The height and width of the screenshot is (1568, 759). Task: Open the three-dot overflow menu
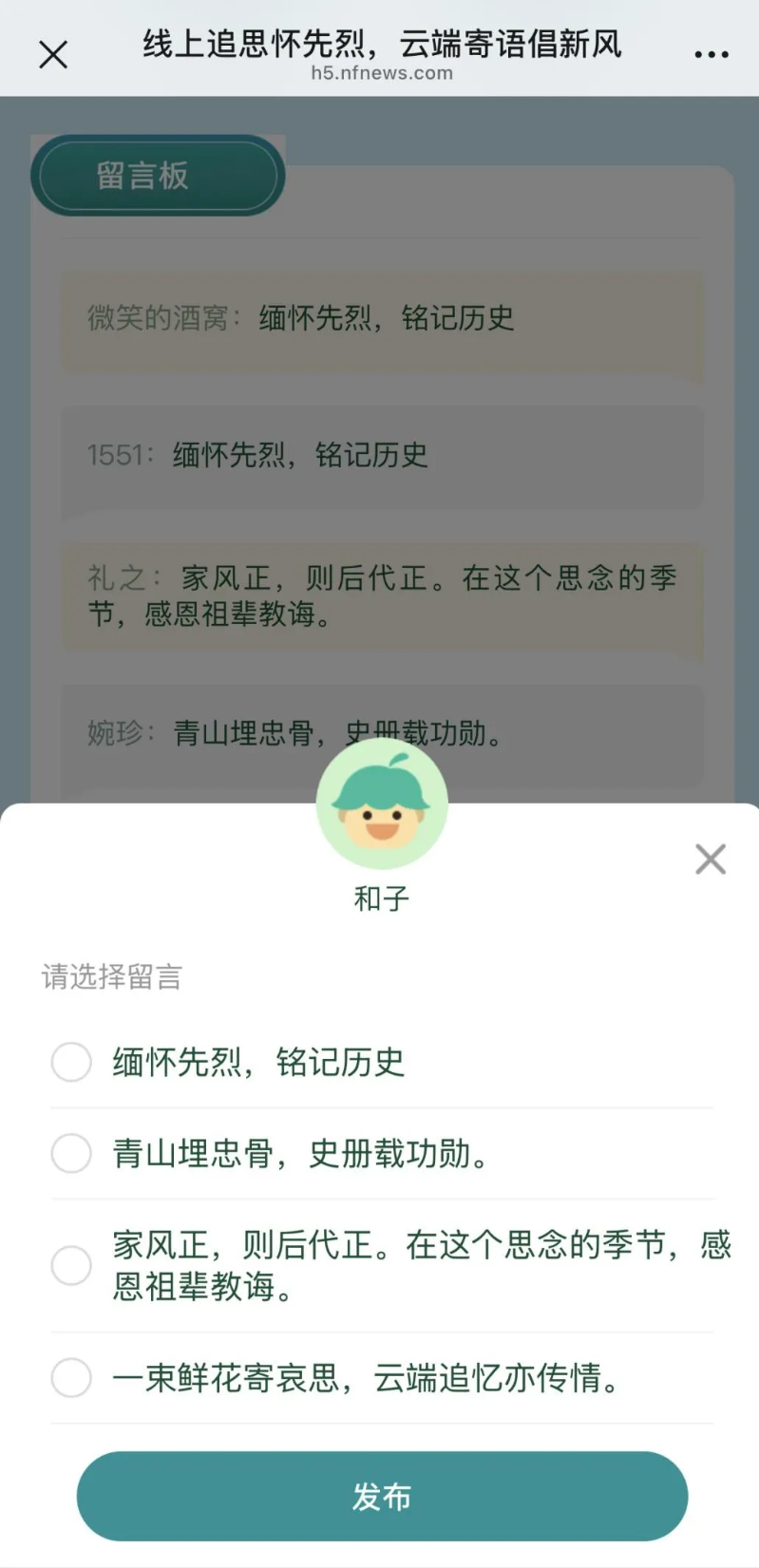[x=711, y=54]
